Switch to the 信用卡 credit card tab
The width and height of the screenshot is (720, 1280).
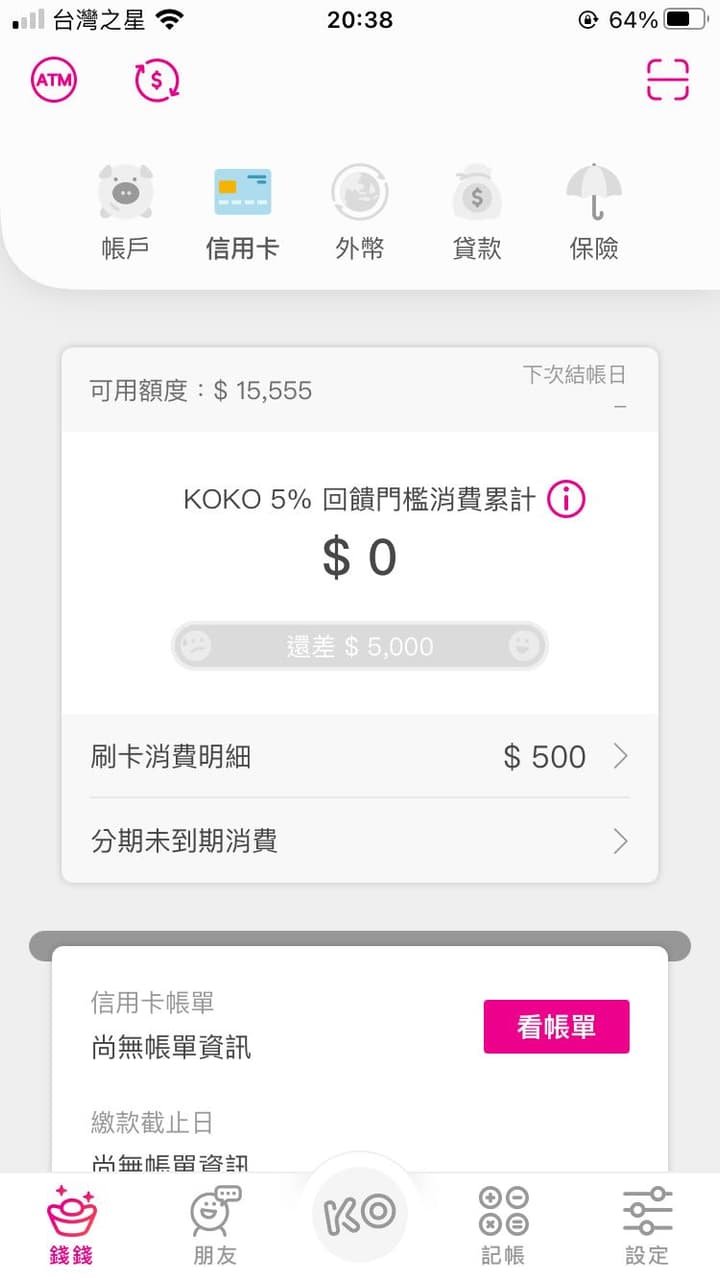(241, 210)
